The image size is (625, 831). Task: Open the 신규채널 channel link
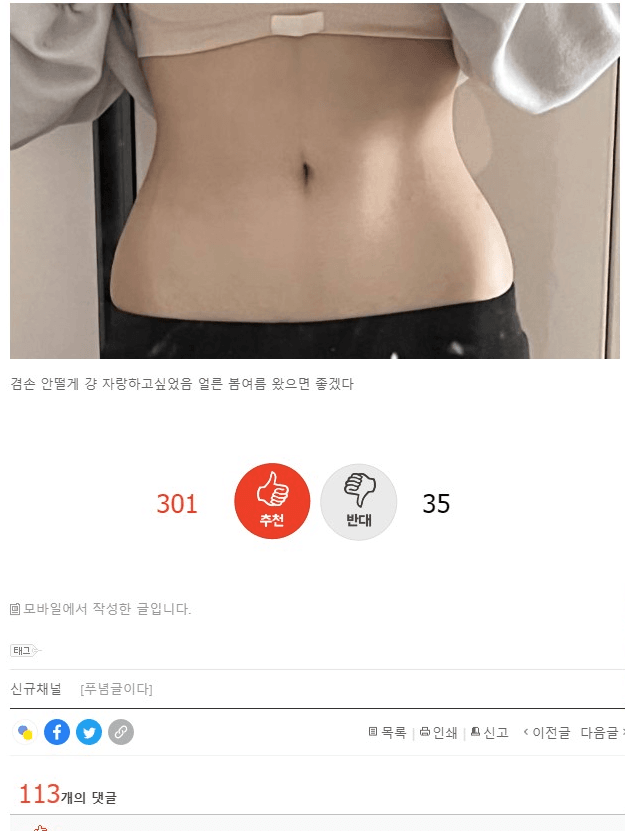tap(36, 689)
